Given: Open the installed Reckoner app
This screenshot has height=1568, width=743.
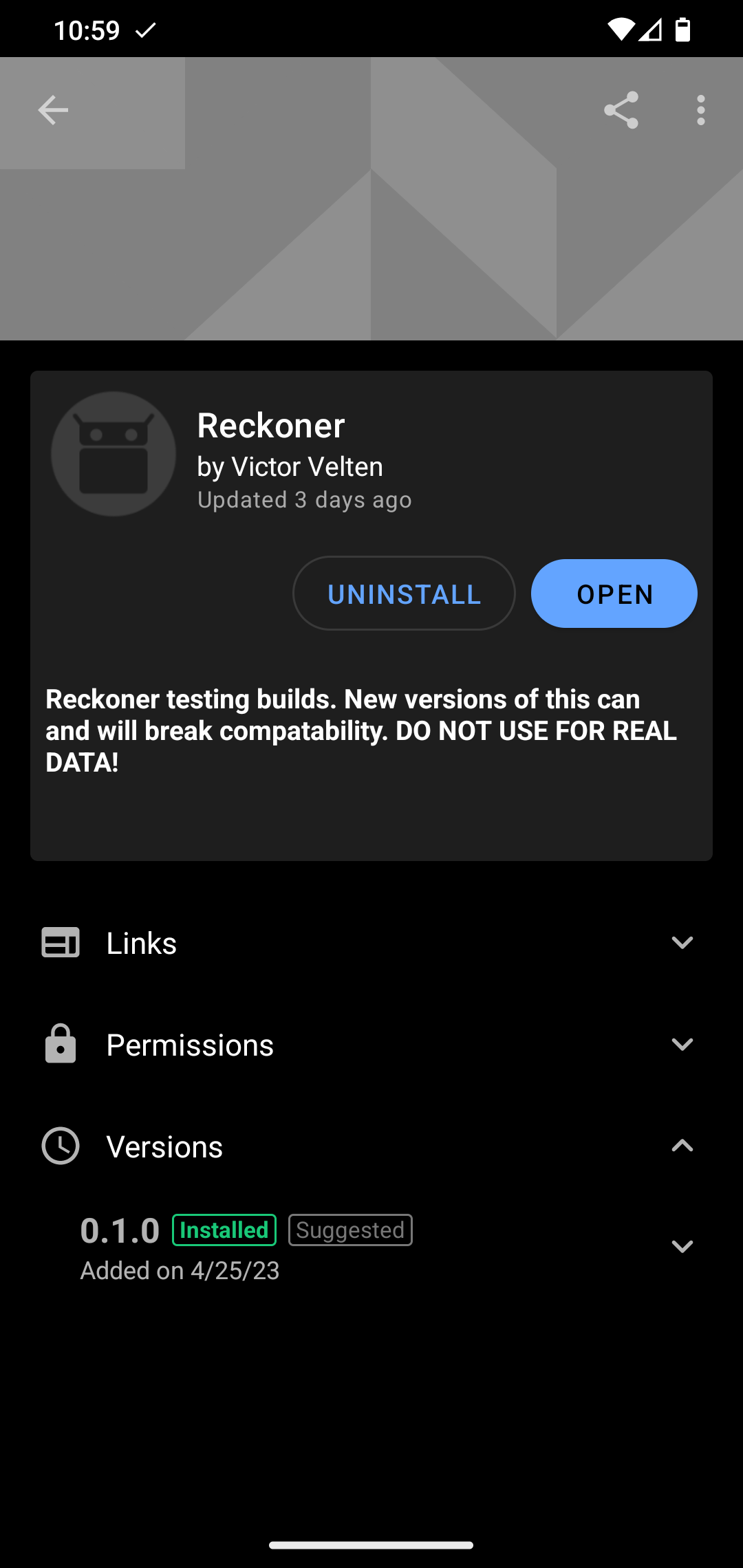Looking at the screenshot, I should point(614,594).
